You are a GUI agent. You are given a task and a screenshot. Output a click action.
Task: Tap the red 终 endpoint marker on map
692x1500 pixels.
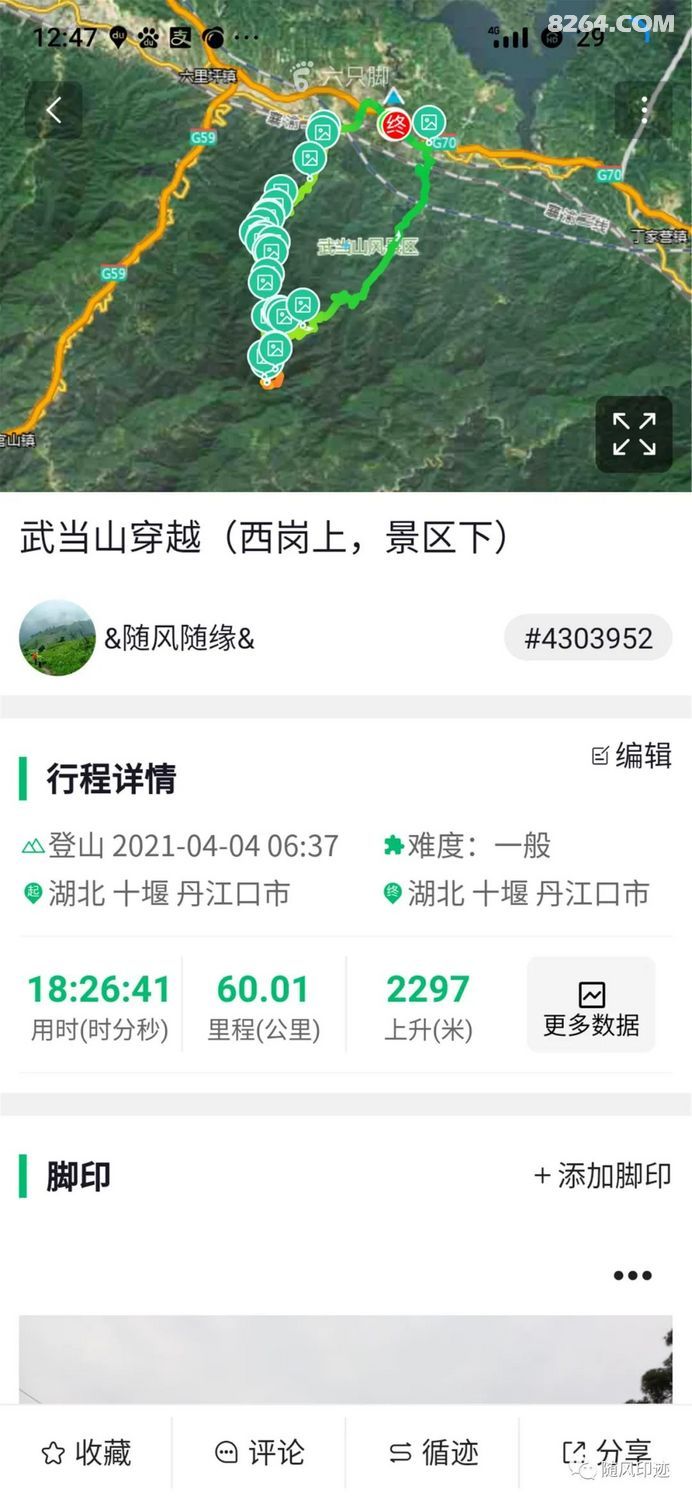pos(395,125)
